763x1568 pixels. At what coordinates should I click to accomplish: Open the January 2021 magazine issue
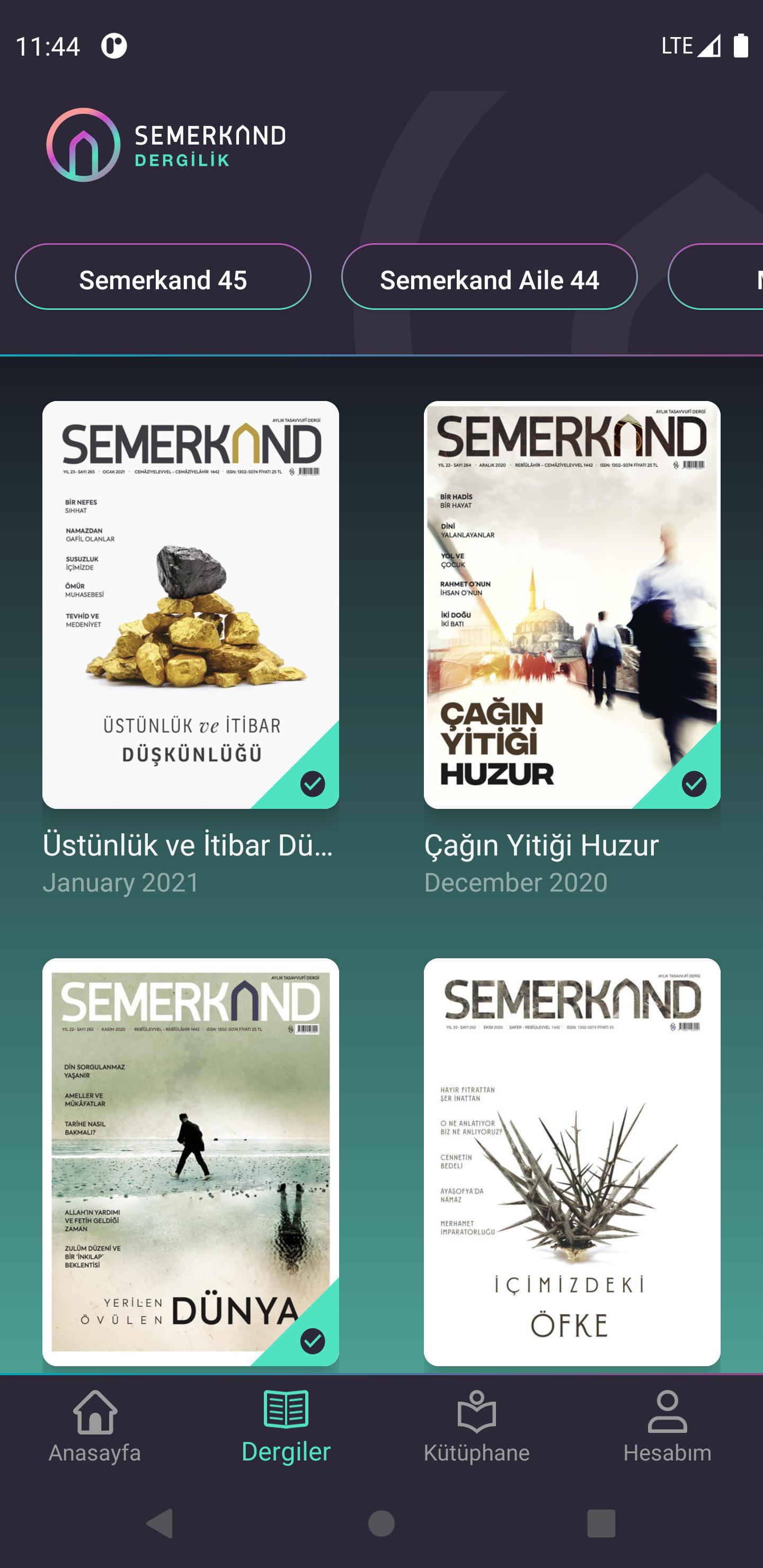(190, 604)
